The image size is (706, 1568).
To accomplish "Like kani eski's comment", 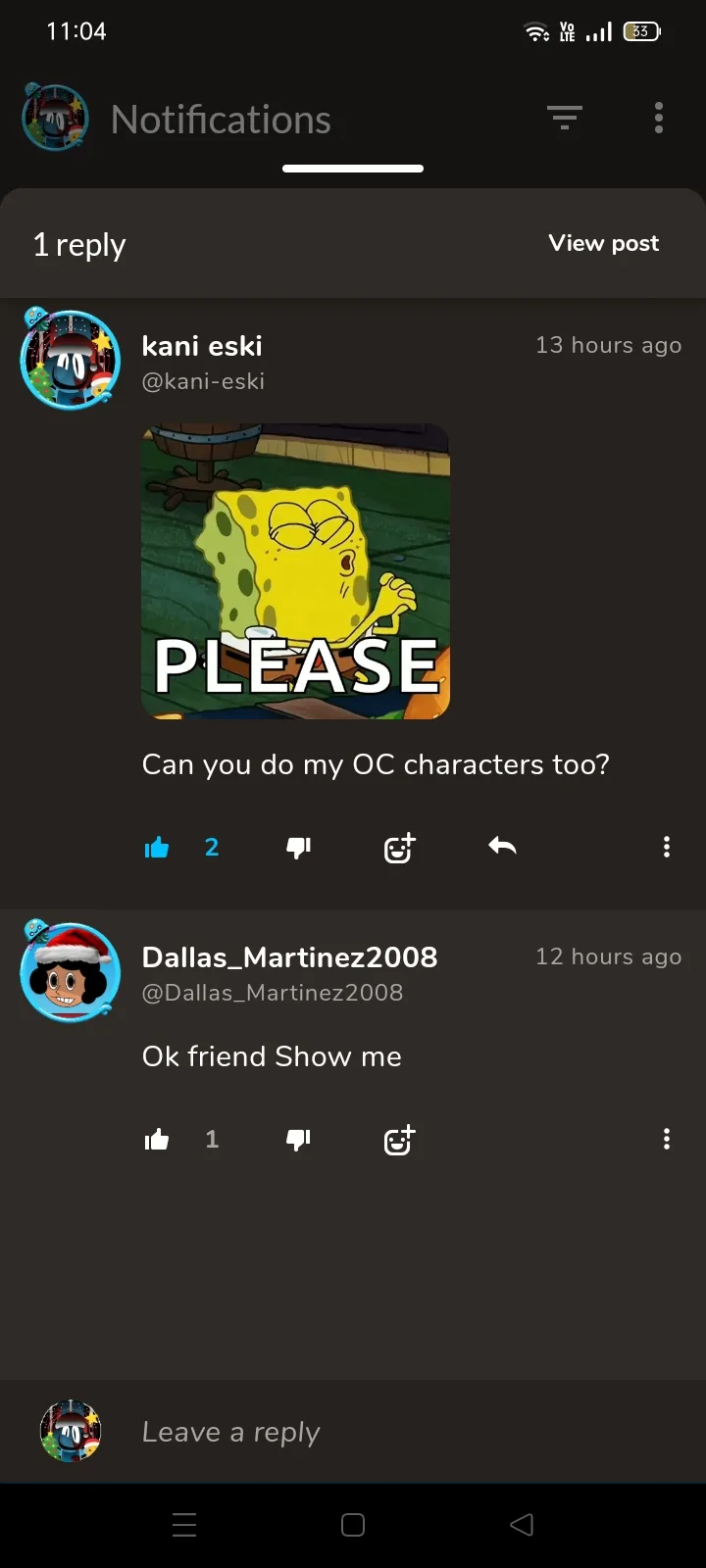I will [x=157, y=848].
